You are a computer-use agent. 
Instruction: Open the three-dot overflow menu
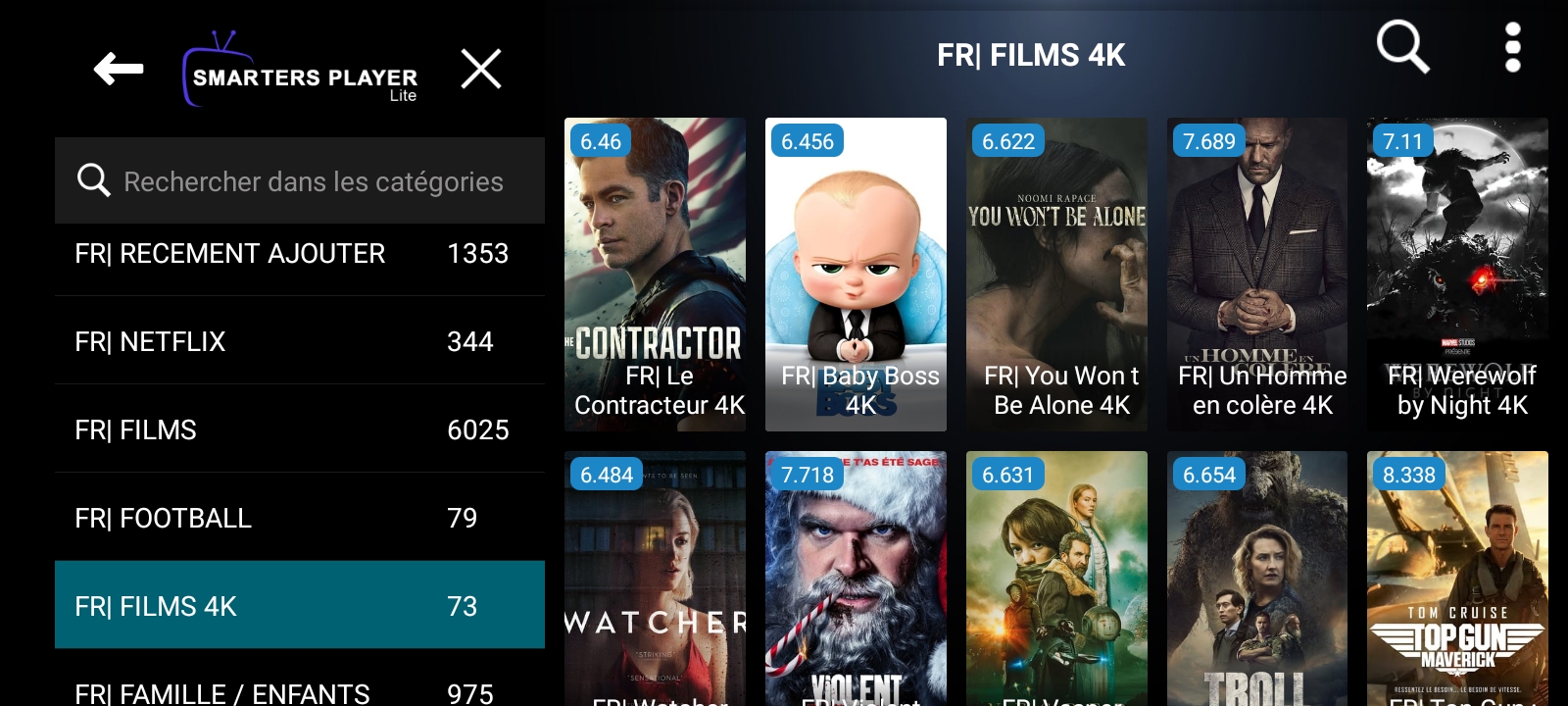pyautogui.click(x=1512, y=47)
